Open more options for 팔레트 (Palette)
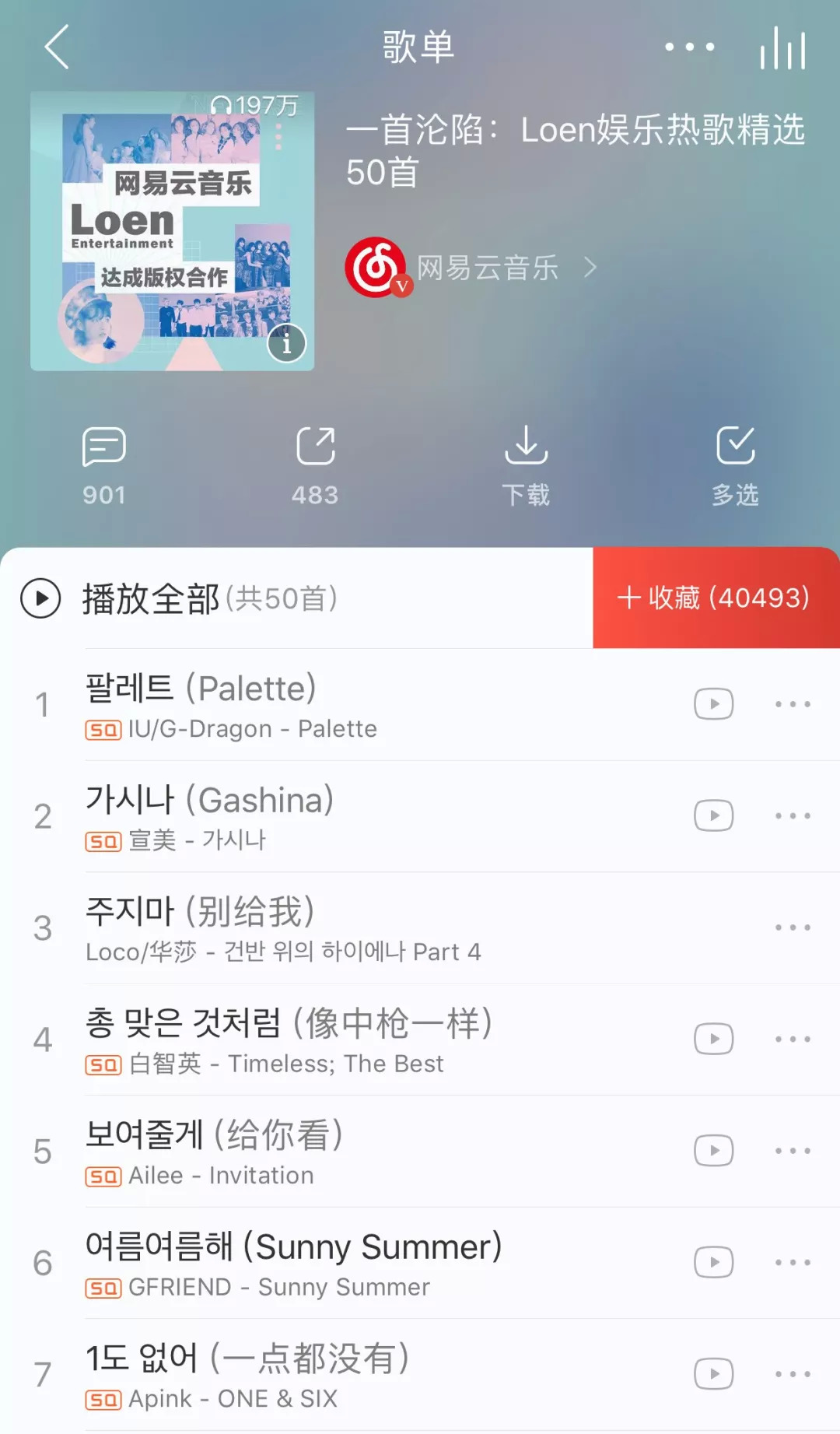The width and height of the screenshot is (840, 1434). pyautogui.click(x=792, y=704)
